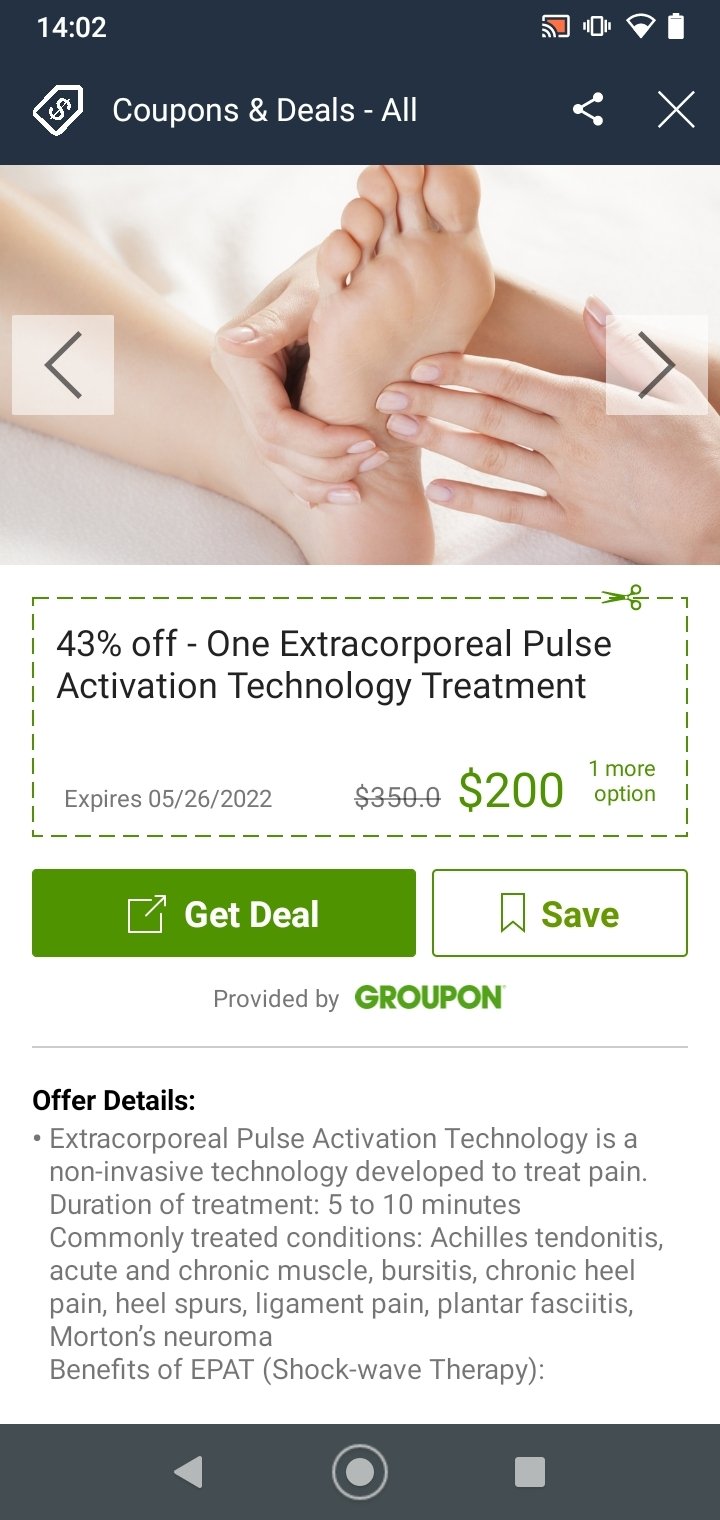
Task: Share this Groupon deal
Action: (588, 110)
